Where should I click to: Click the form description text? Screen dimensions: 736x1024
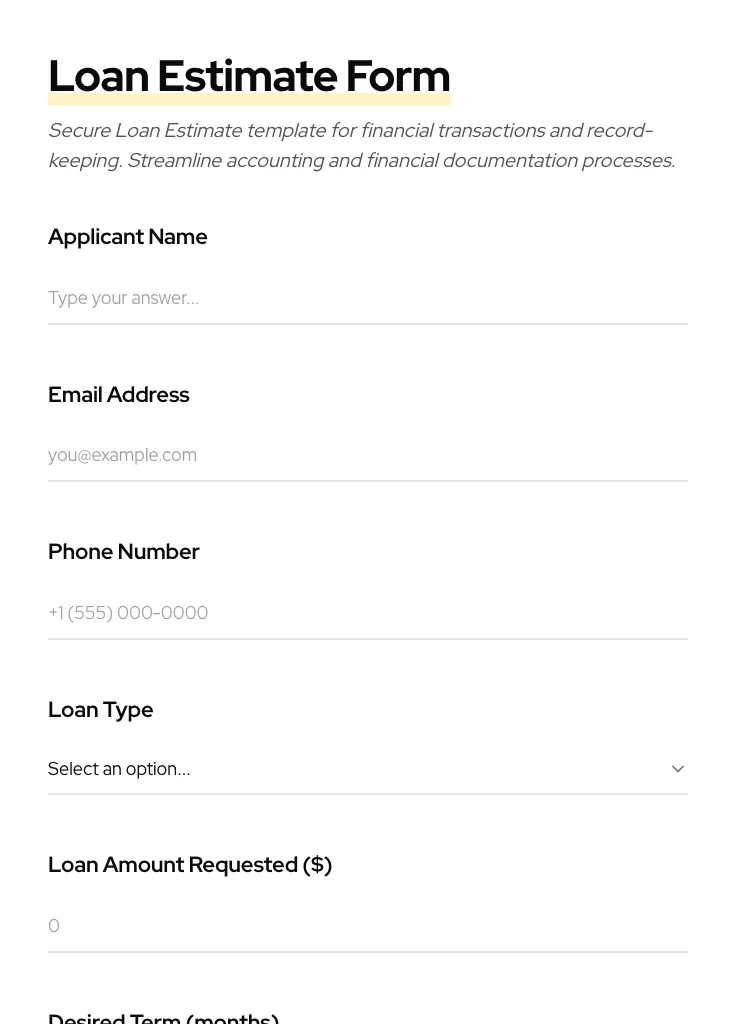(361, 145)
